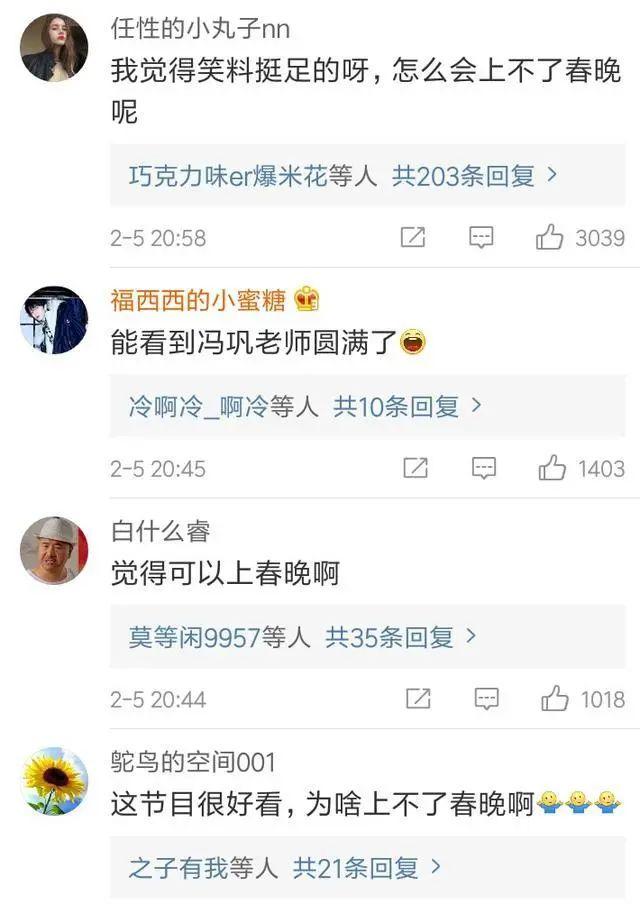The height and width of the screenshot is (904, 640).
Task: Open the 35 replies from 莫等闲9957
Action: point(303,637)
